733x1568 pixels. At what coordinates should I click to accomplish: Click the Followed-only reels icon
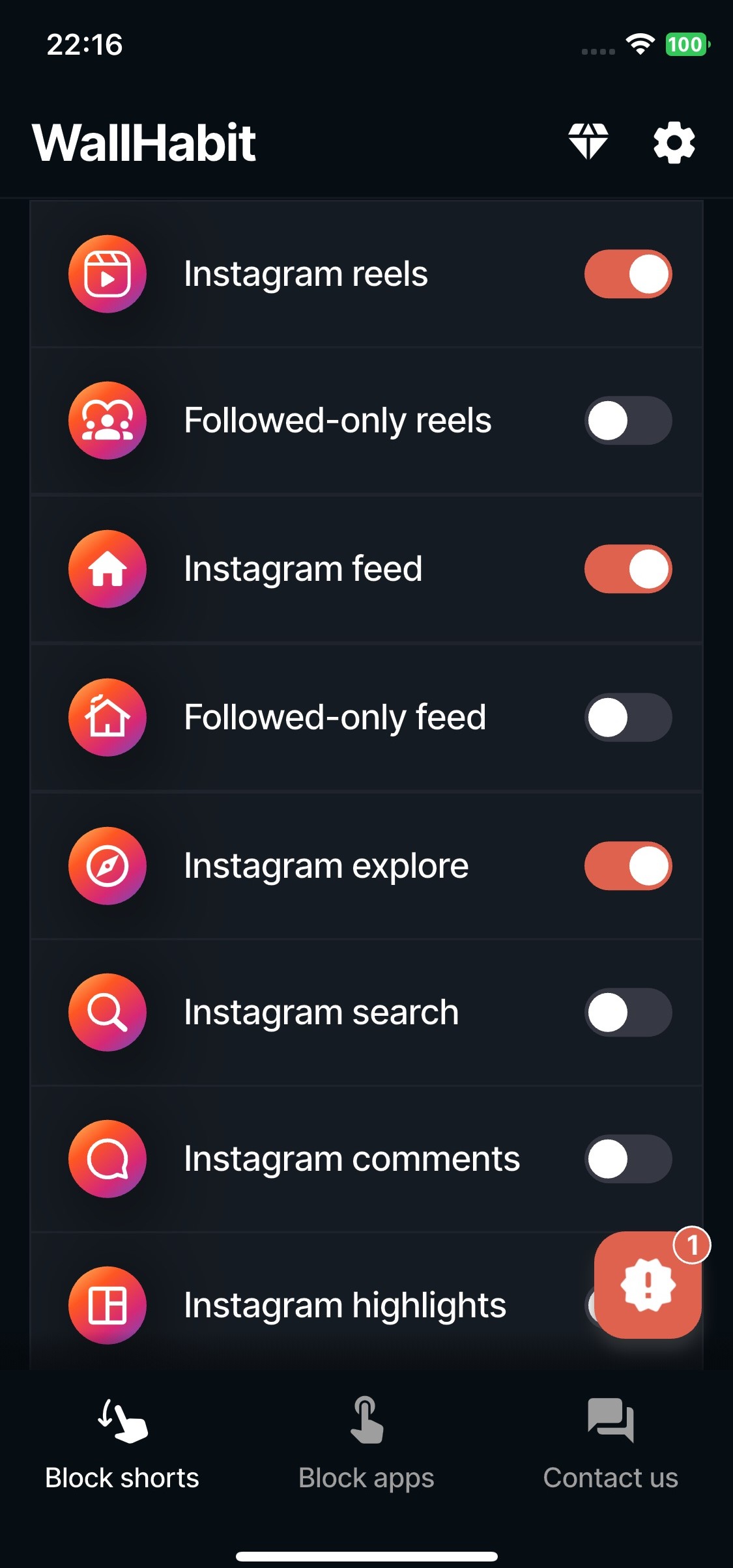tap(108, 421)
